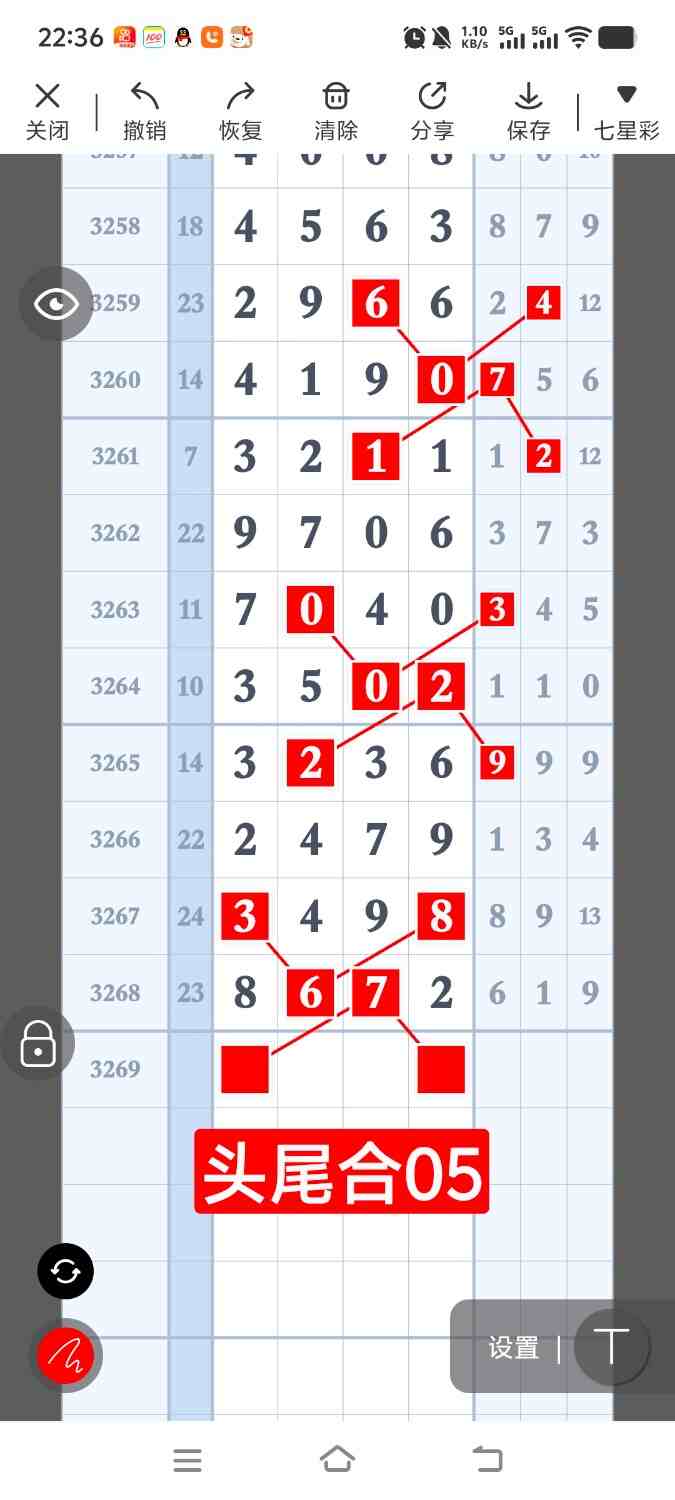Undo the last drawing action

coord(144,110)
